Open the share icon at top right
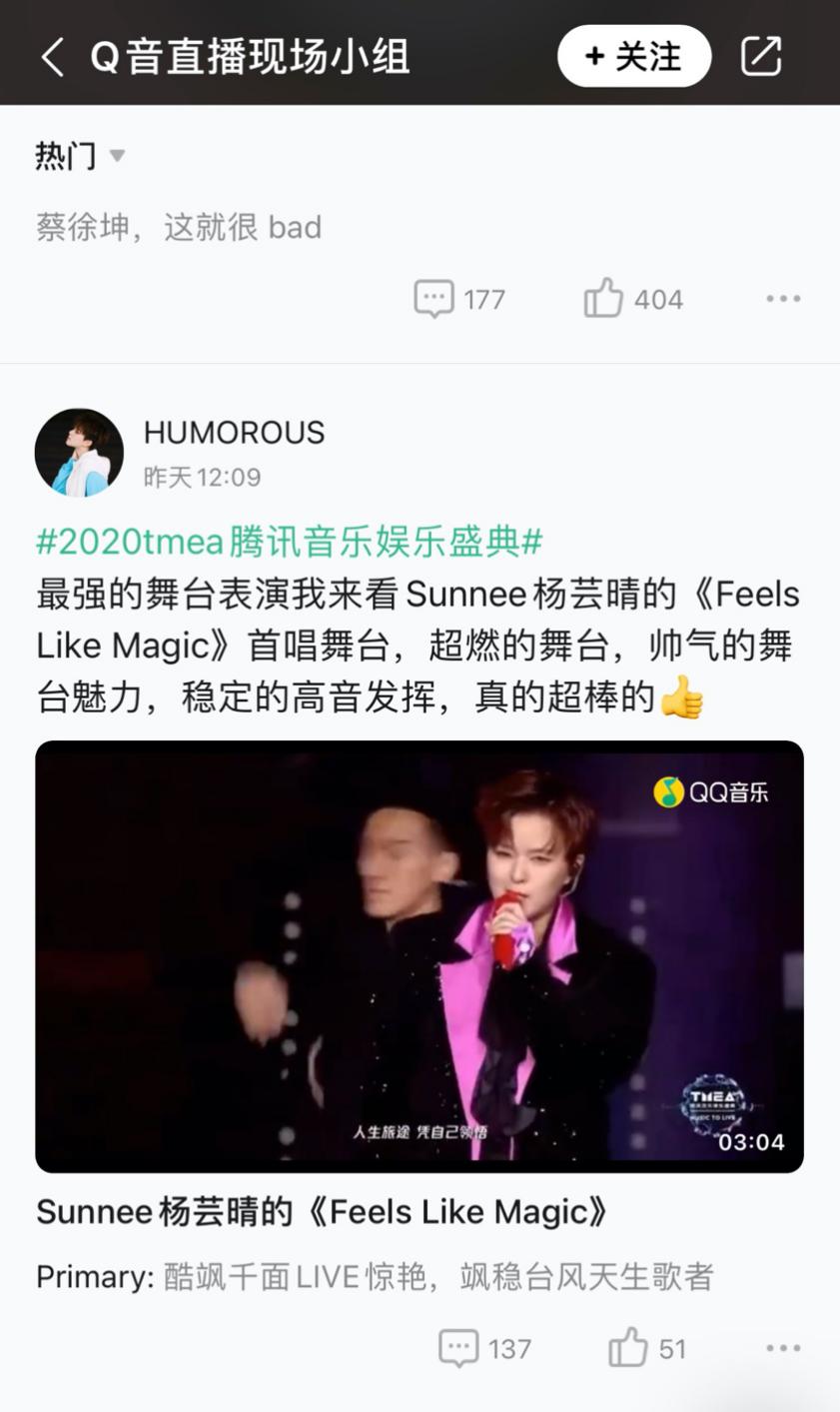 (x=761, y=57)
